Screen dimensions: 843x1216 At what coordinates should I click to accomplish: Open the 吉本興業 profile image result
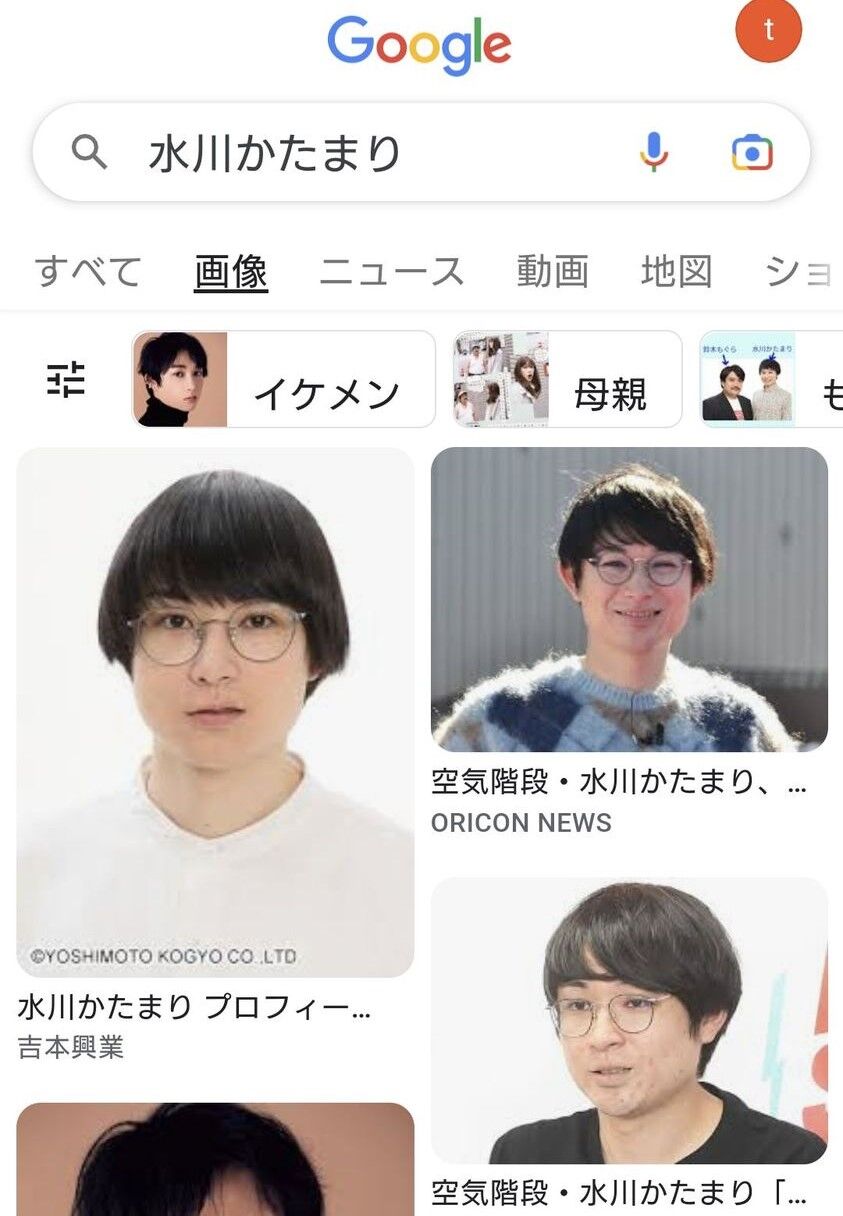click(x=215, y=712)
